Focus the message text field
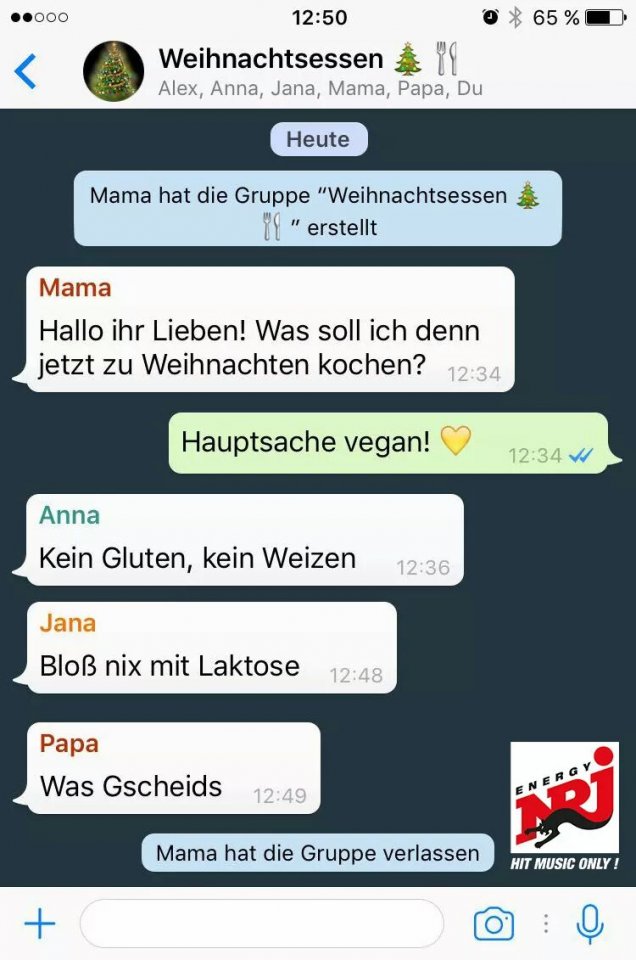This screenshot has height=960, width=636. [261, 923]
